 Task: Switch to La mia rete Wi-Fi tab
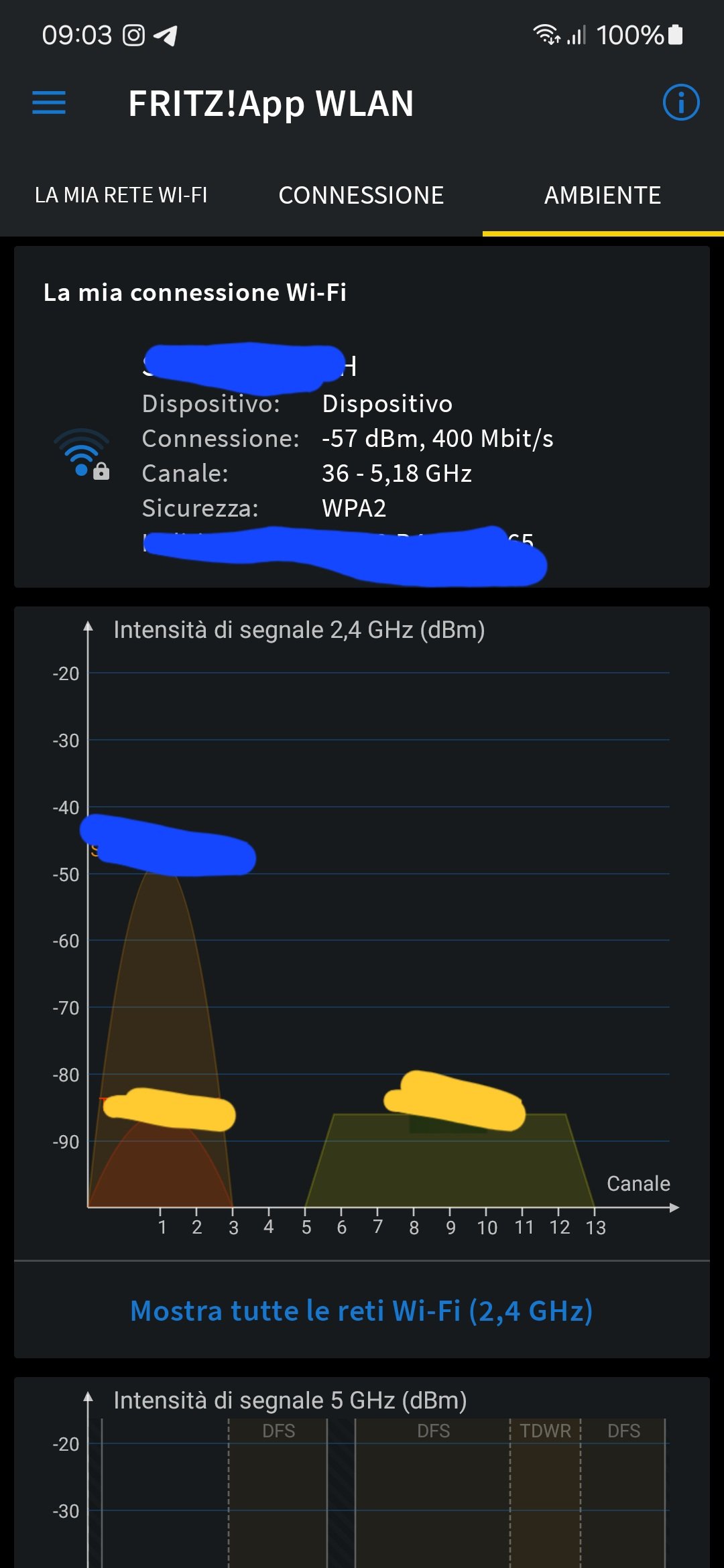tap(121, 195)
